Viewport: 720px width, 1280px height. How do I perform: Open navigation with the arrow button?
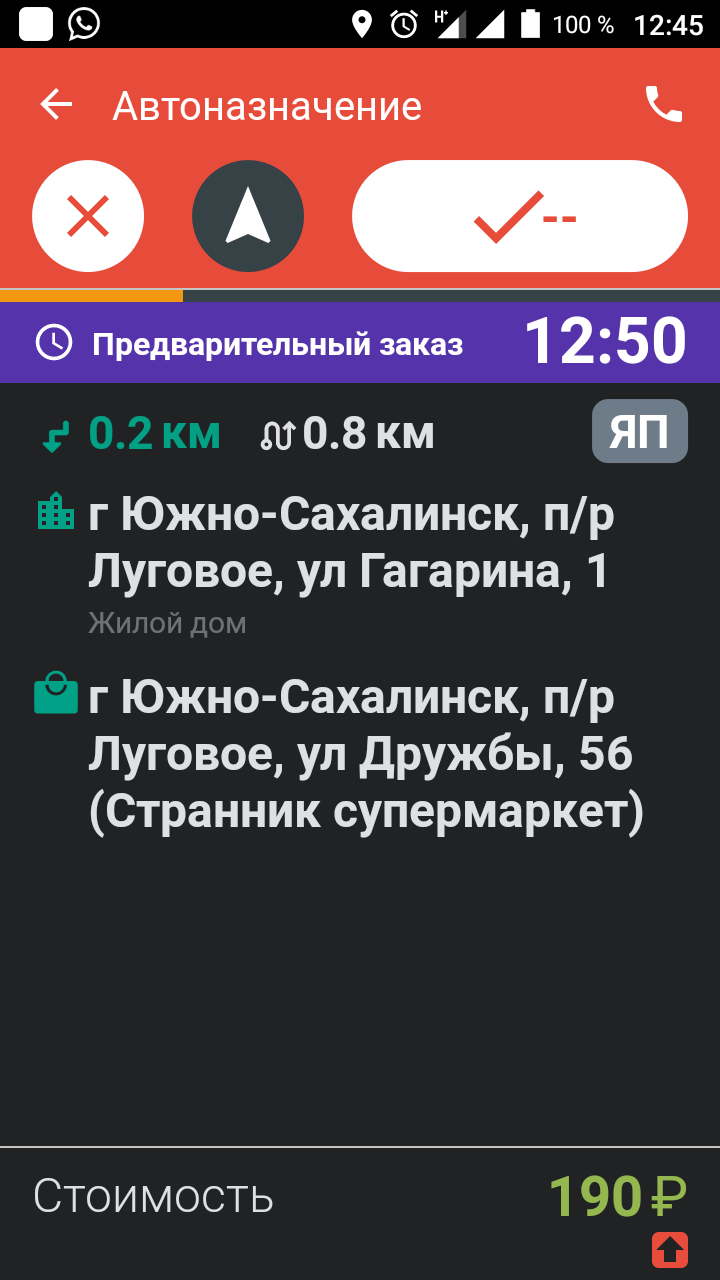(x=248, y=216)
